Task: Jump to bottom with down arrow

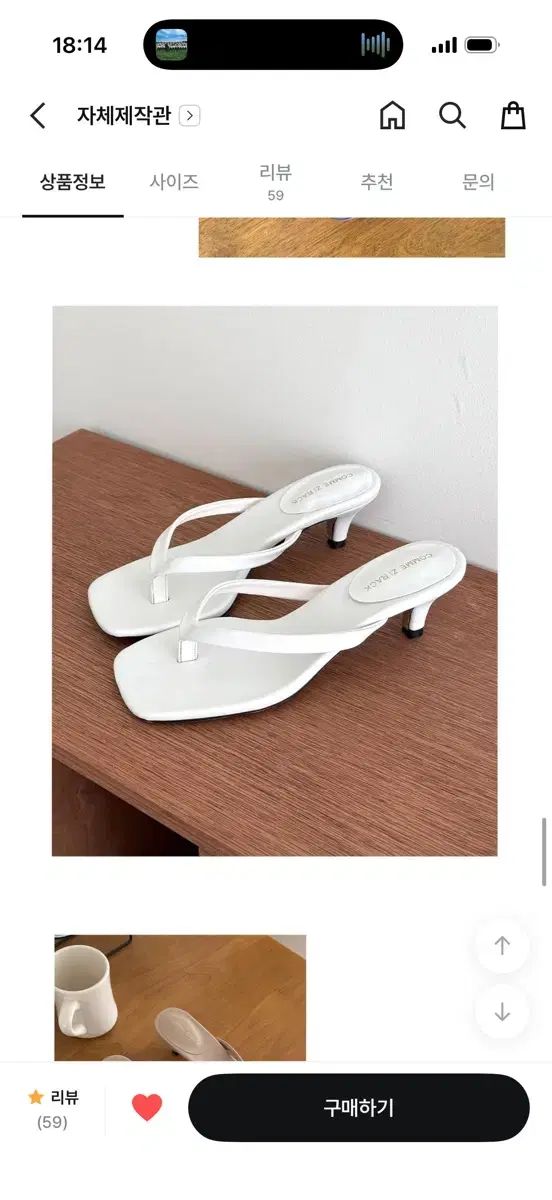Action: click(x=502, y=1012)
